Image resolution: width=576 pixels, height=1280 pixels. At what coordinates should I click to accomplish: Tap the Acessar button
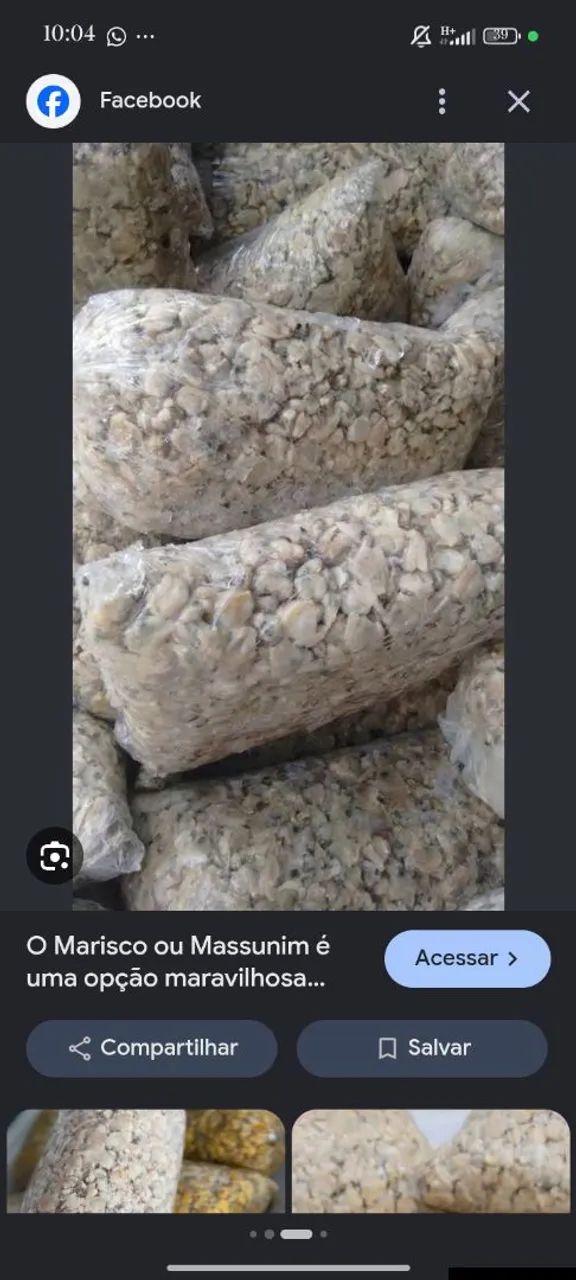click(x=467, y=958)
